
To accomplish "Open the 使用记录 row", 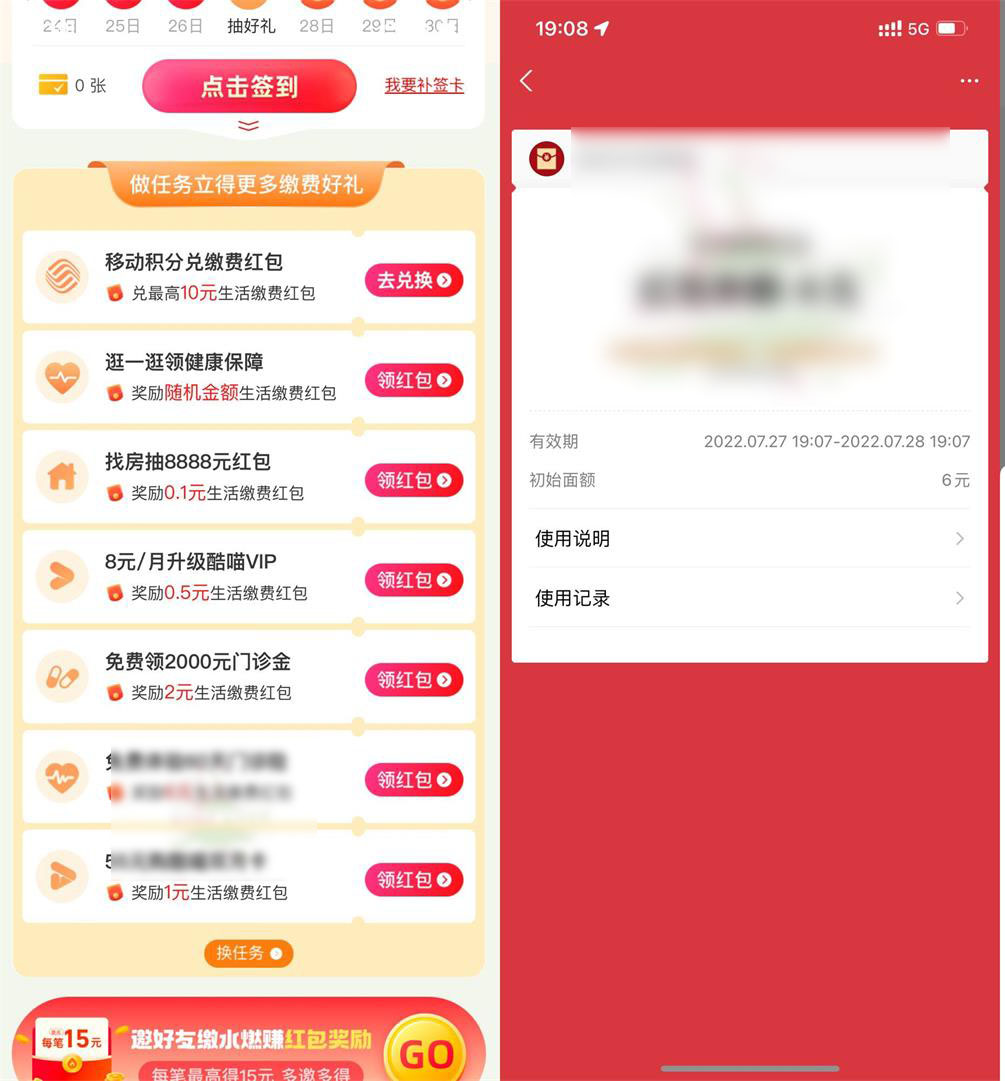I will tap(749, 598).
